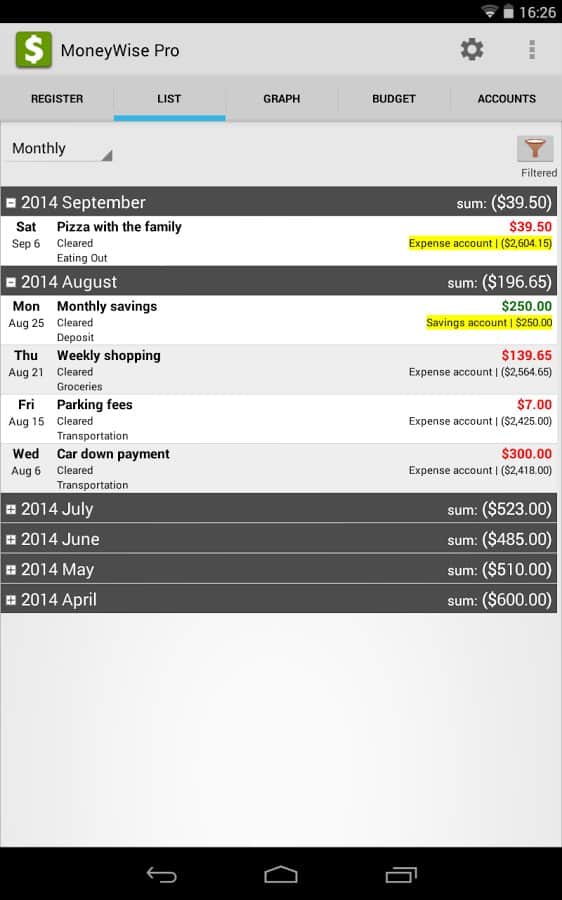
Task: Switch to the Accounts tab
Action: tap(506, 99)
